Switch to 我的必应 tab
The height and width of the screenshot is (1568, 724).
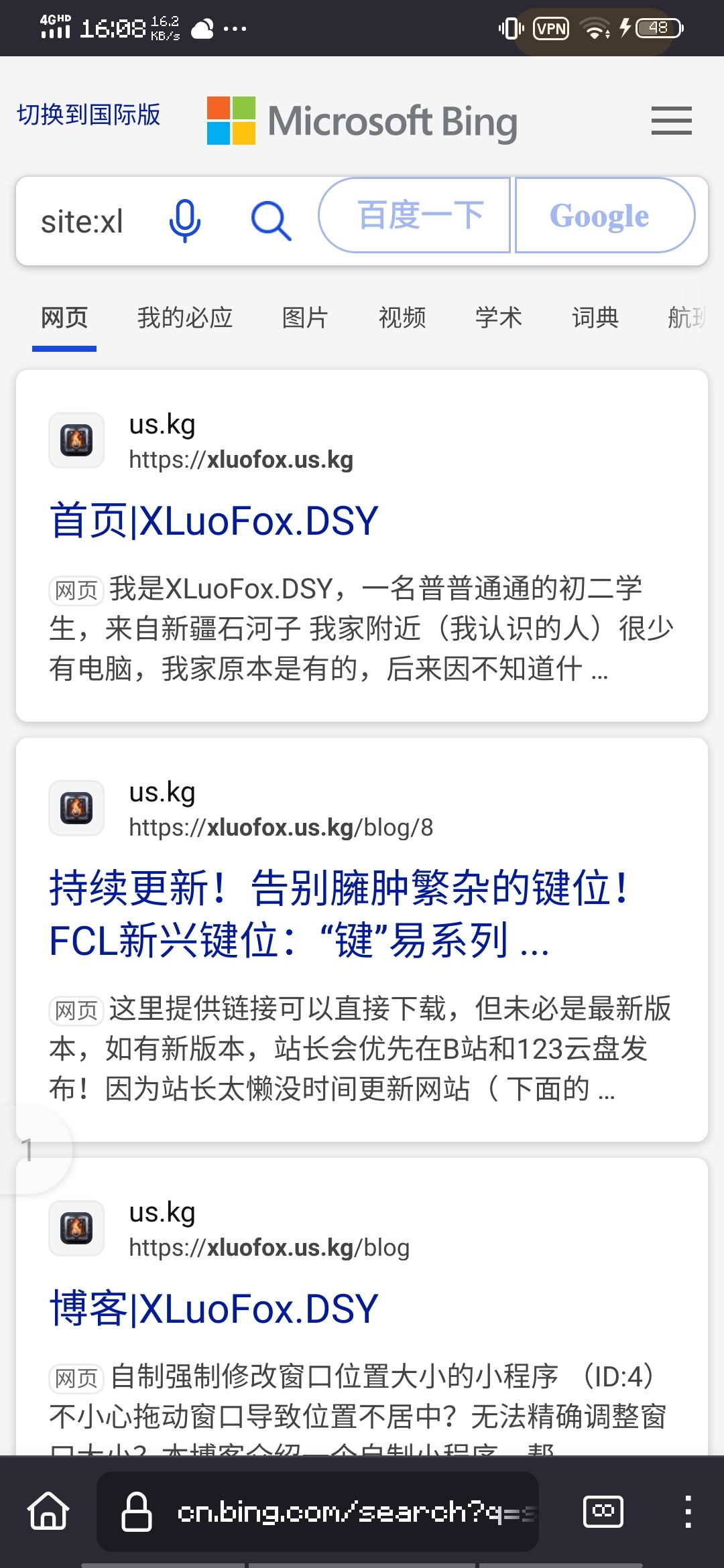tap(185, 318)
